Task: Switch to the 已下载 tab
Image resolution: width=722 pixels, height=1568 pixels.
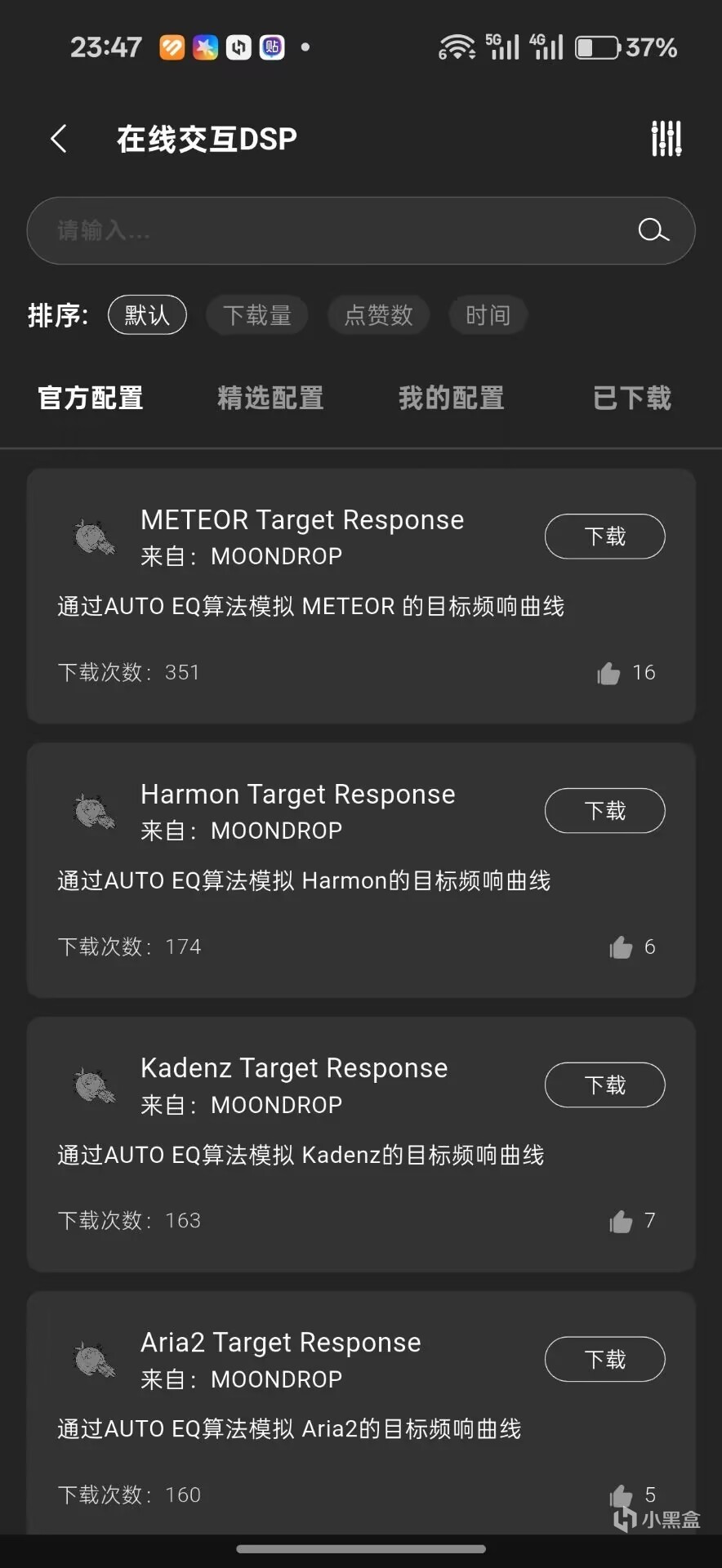Action: click(x=631, y=399)
